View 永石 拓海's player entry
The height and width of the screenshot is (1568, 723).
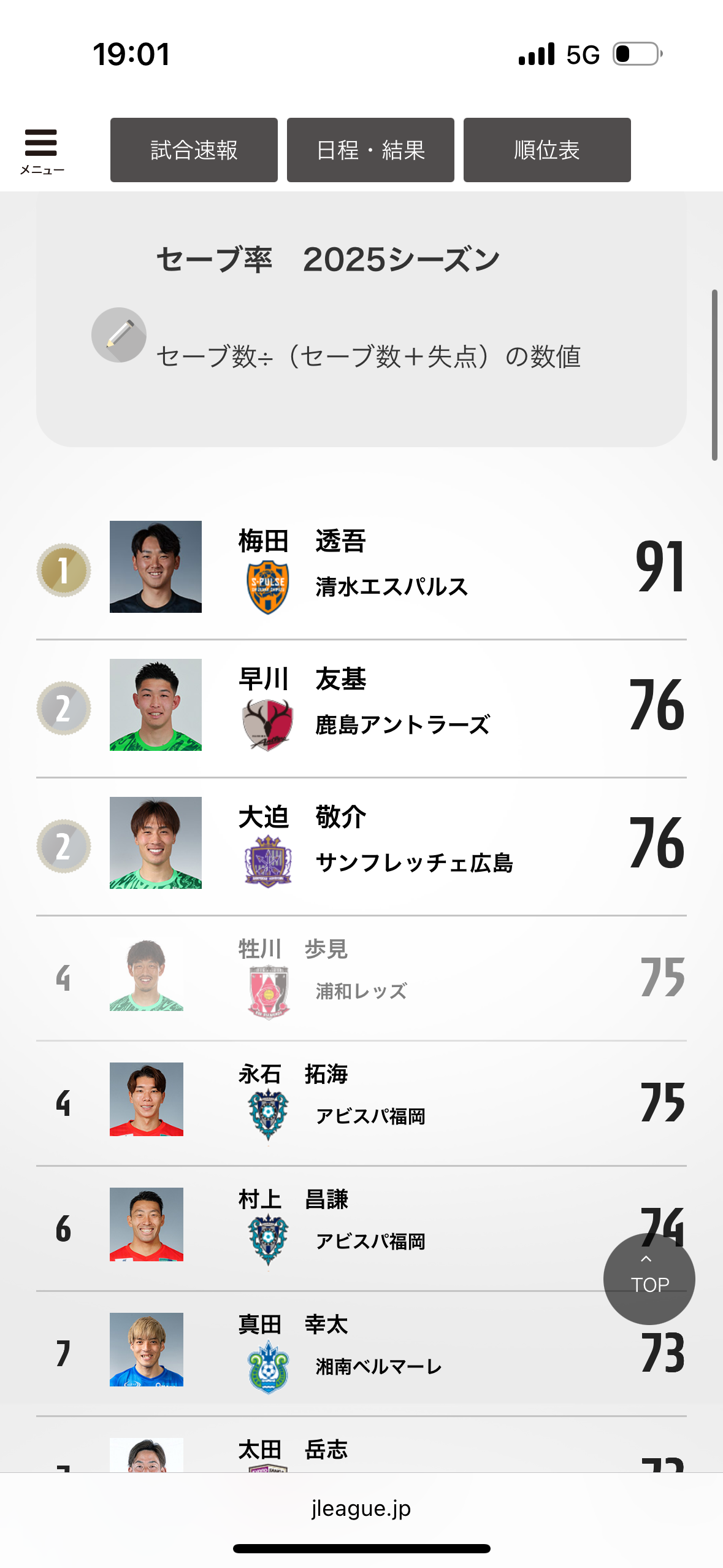click(361, 1100)
